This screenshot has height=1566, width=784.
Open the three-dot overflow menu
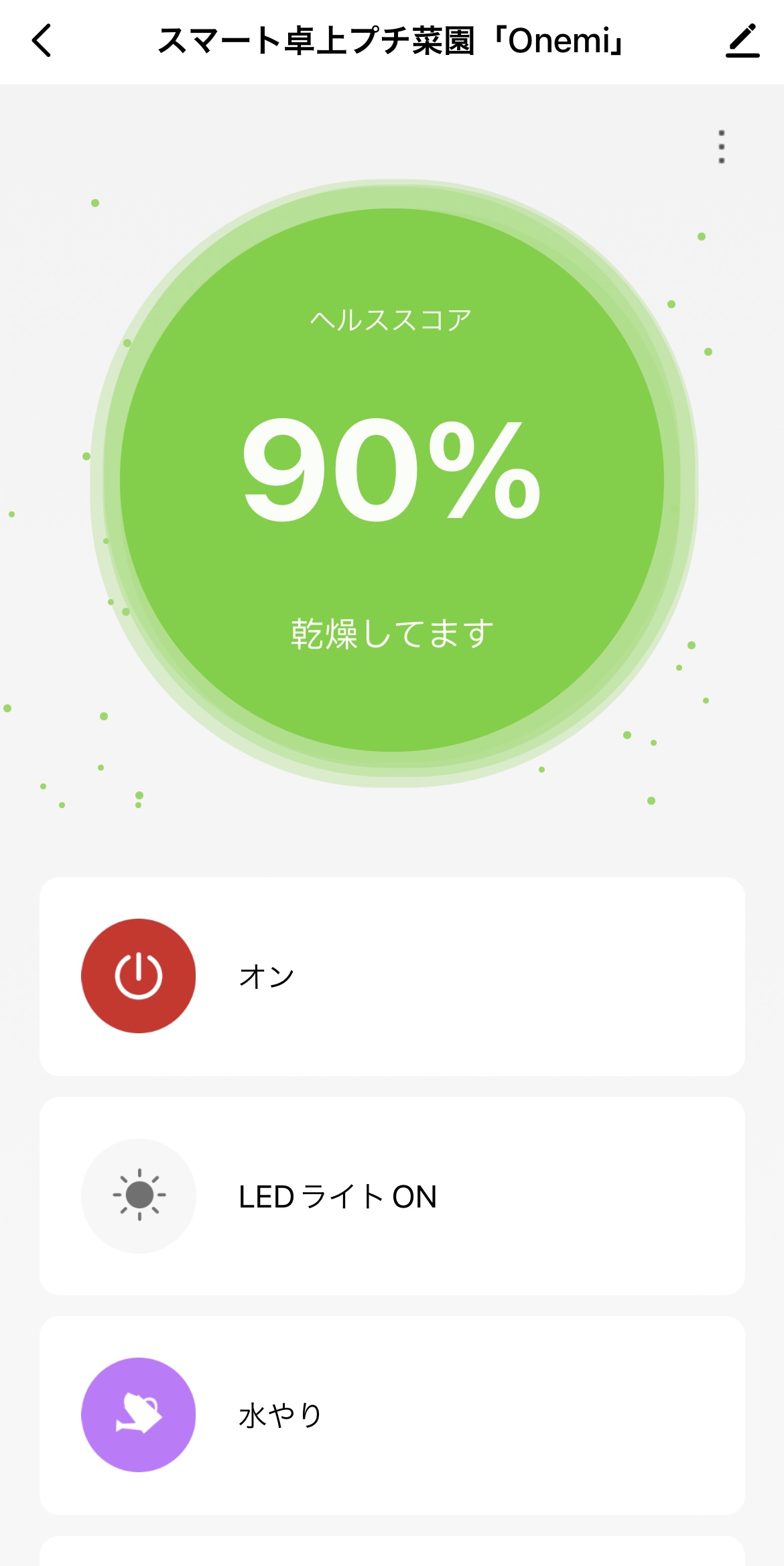point(722,147)
